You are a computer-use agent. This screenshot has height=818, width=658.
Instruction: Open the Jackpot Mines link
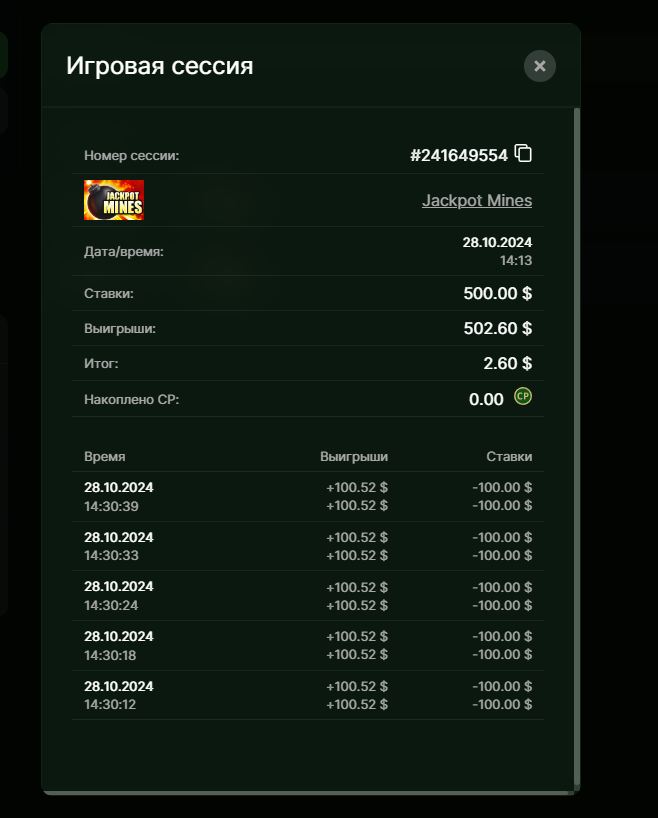point(476,201)
